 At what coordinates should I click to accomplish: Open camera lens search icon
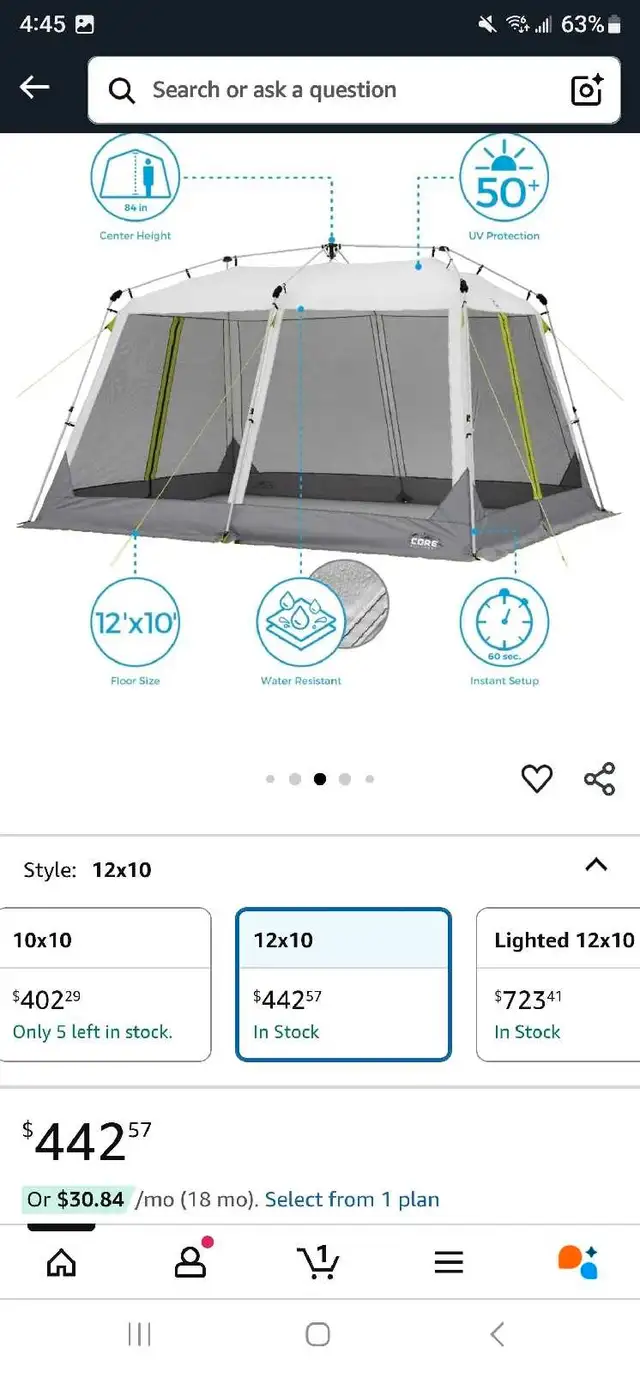(587, 90)
